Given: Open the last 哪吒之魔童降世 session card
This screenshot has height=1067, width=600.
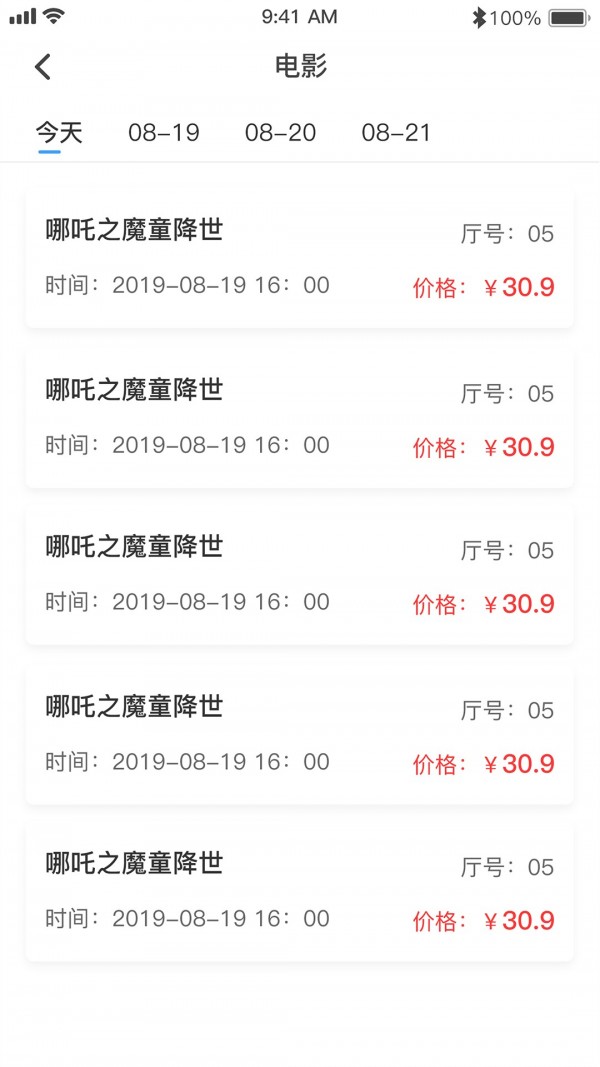Looking at the screenshot, I should tap(299, 892).
